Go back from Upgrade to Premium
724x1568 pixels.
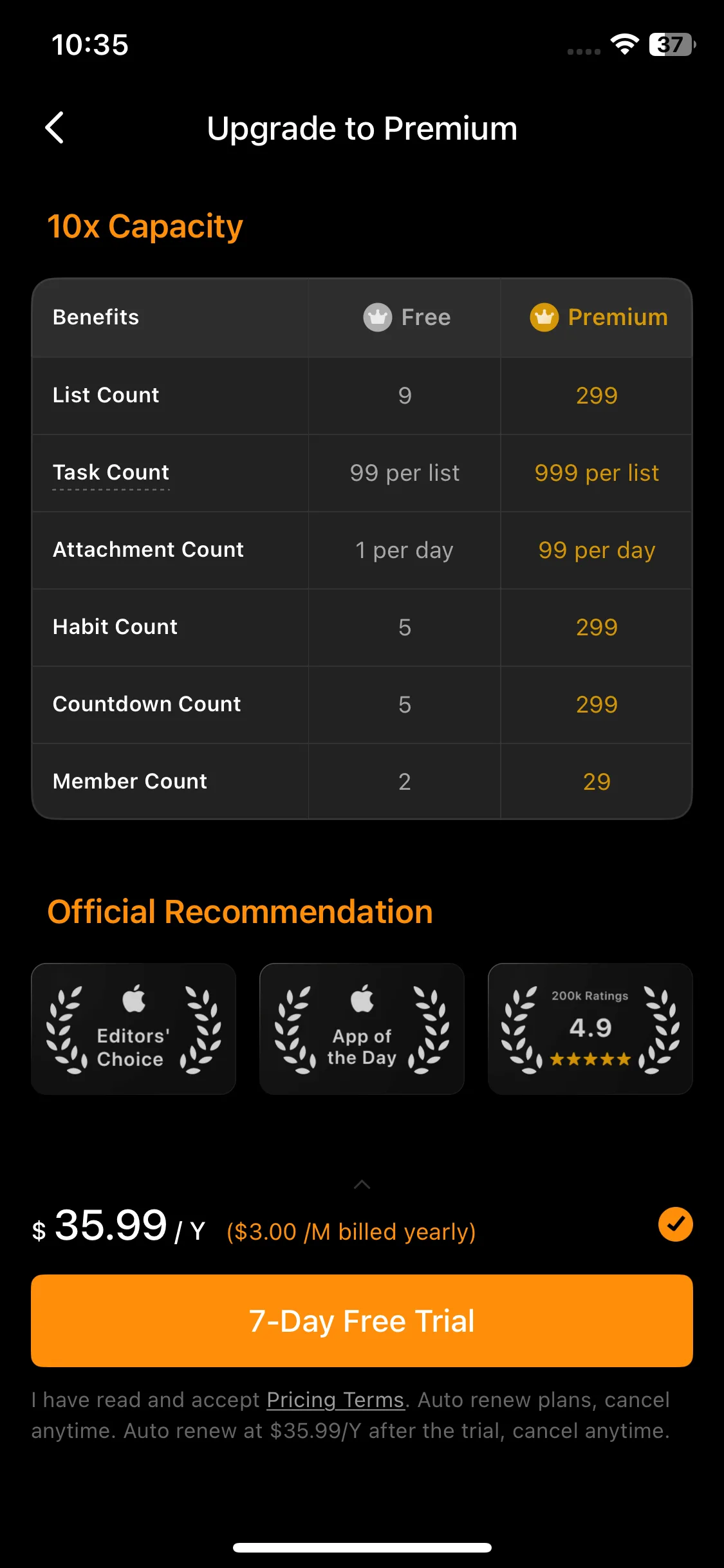[x=55, y=128]
